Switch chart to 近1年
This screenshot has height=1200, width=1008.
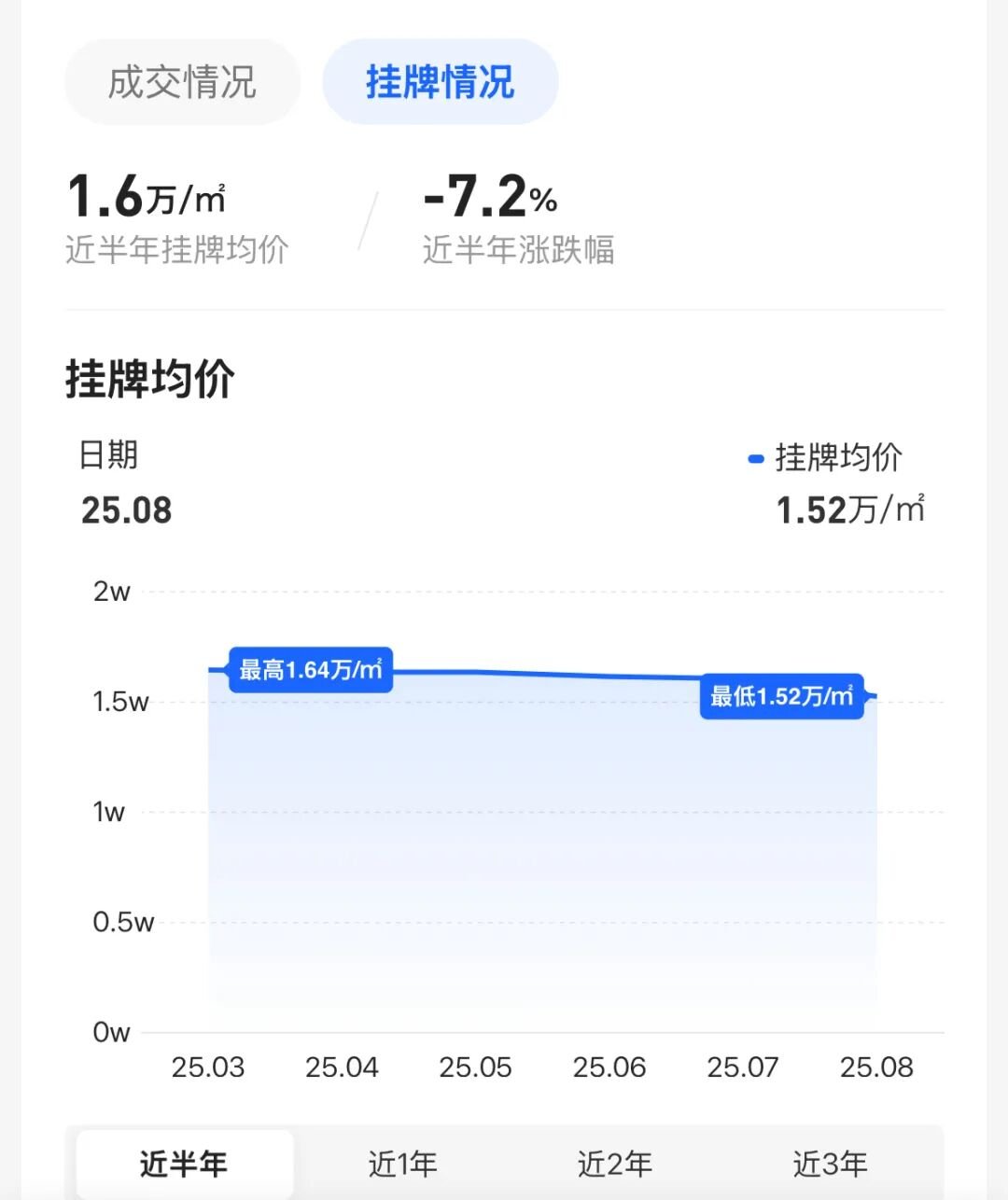[402, 1164]
